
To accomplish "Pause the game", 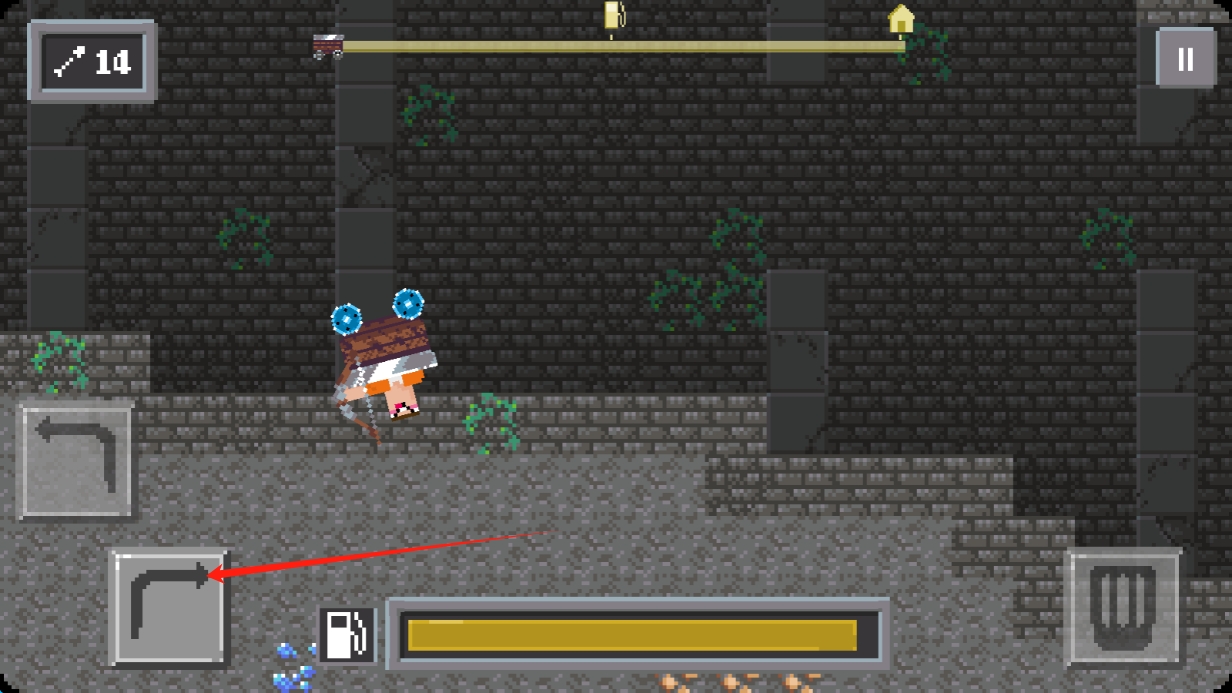I will (1185, 58).
